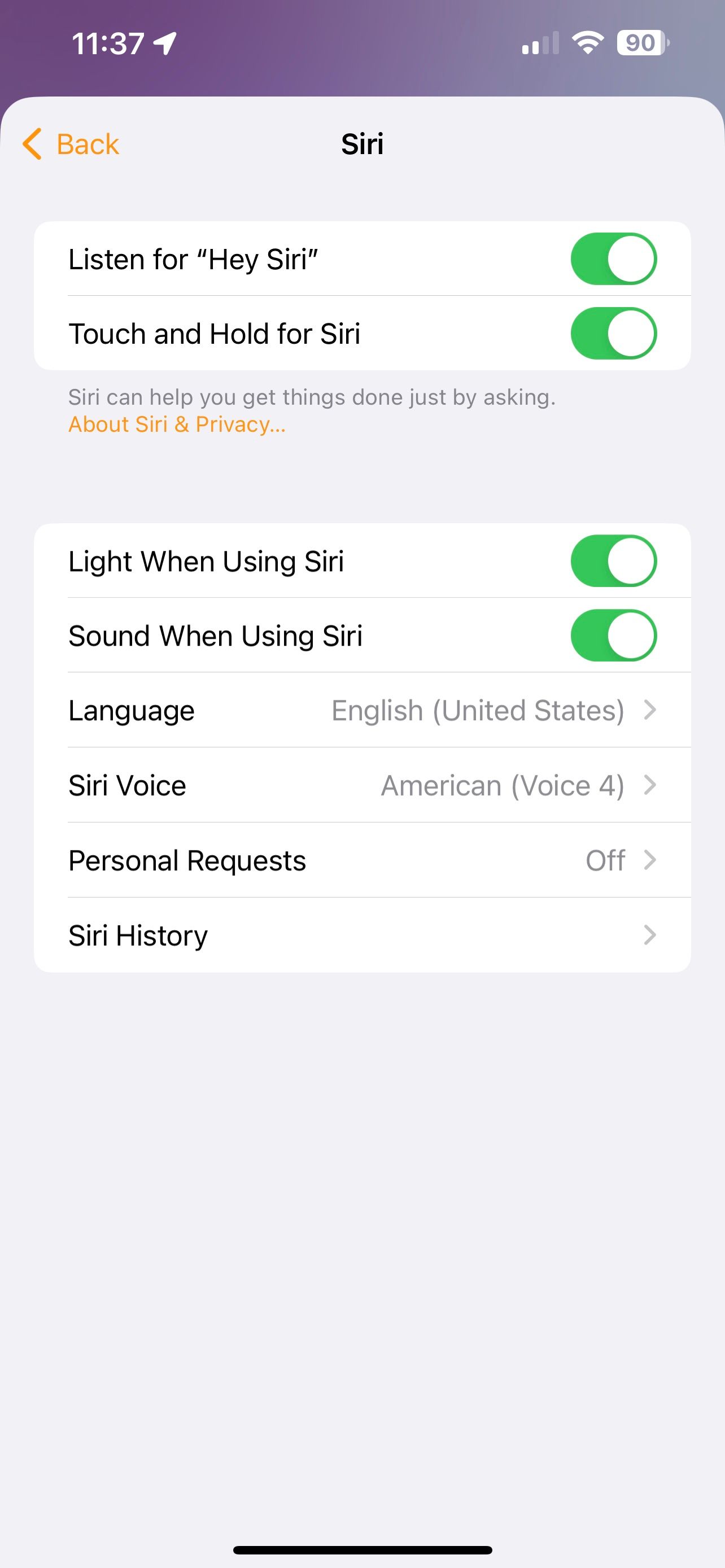Turn off Touch and Hold for Siri

pyautogui.click(x=613, y=333)
